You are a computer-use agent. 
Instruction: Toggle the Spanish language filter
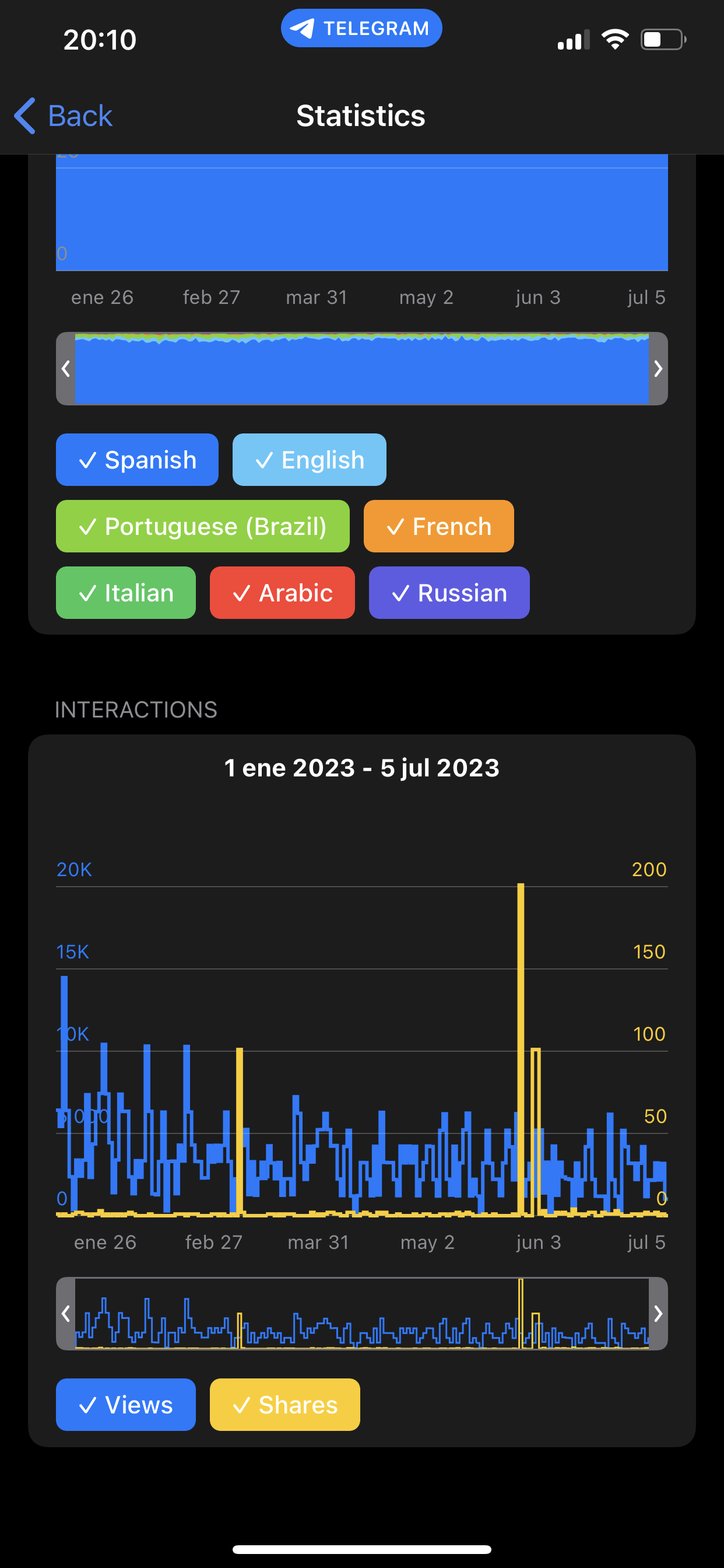tap(137, 460)
